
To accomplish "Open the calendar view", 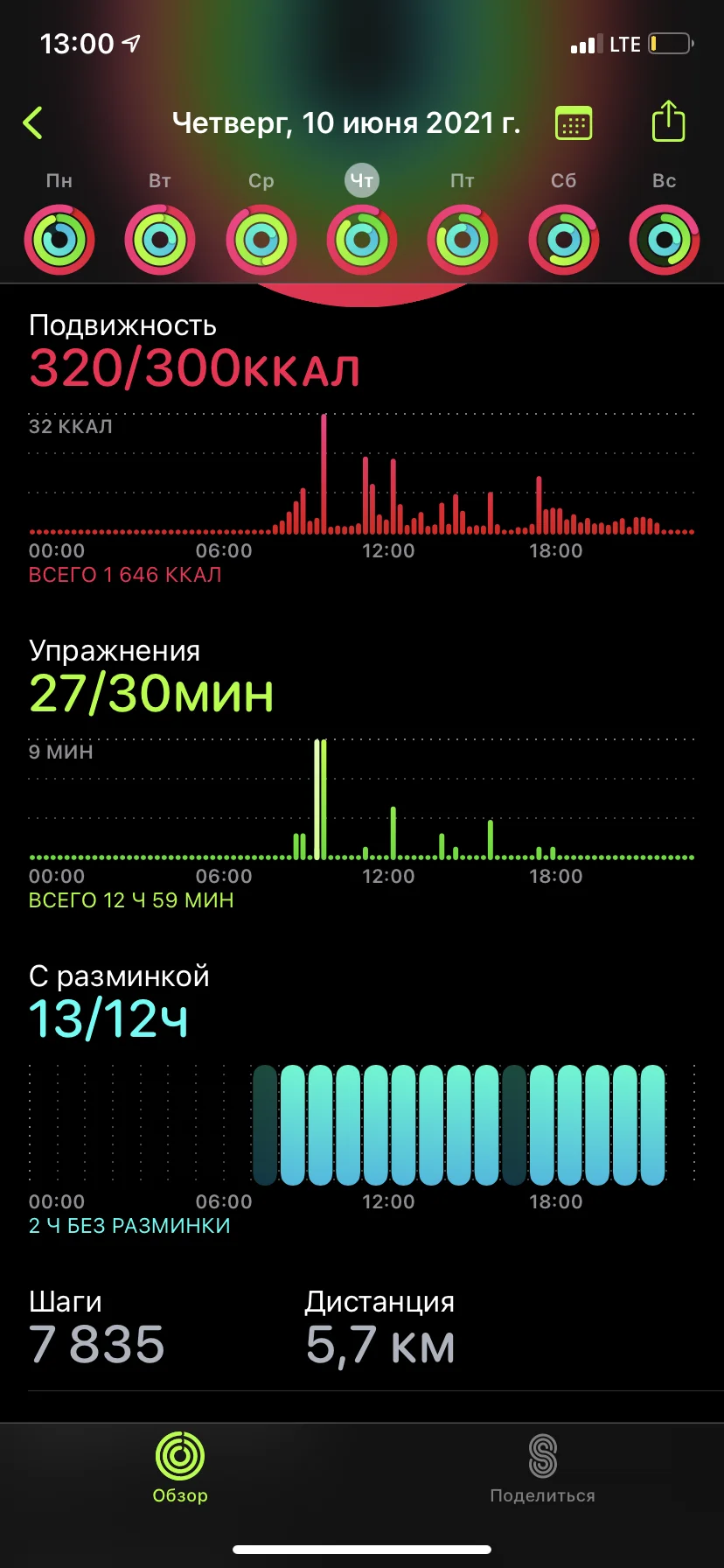I will [x=574, y=123].
